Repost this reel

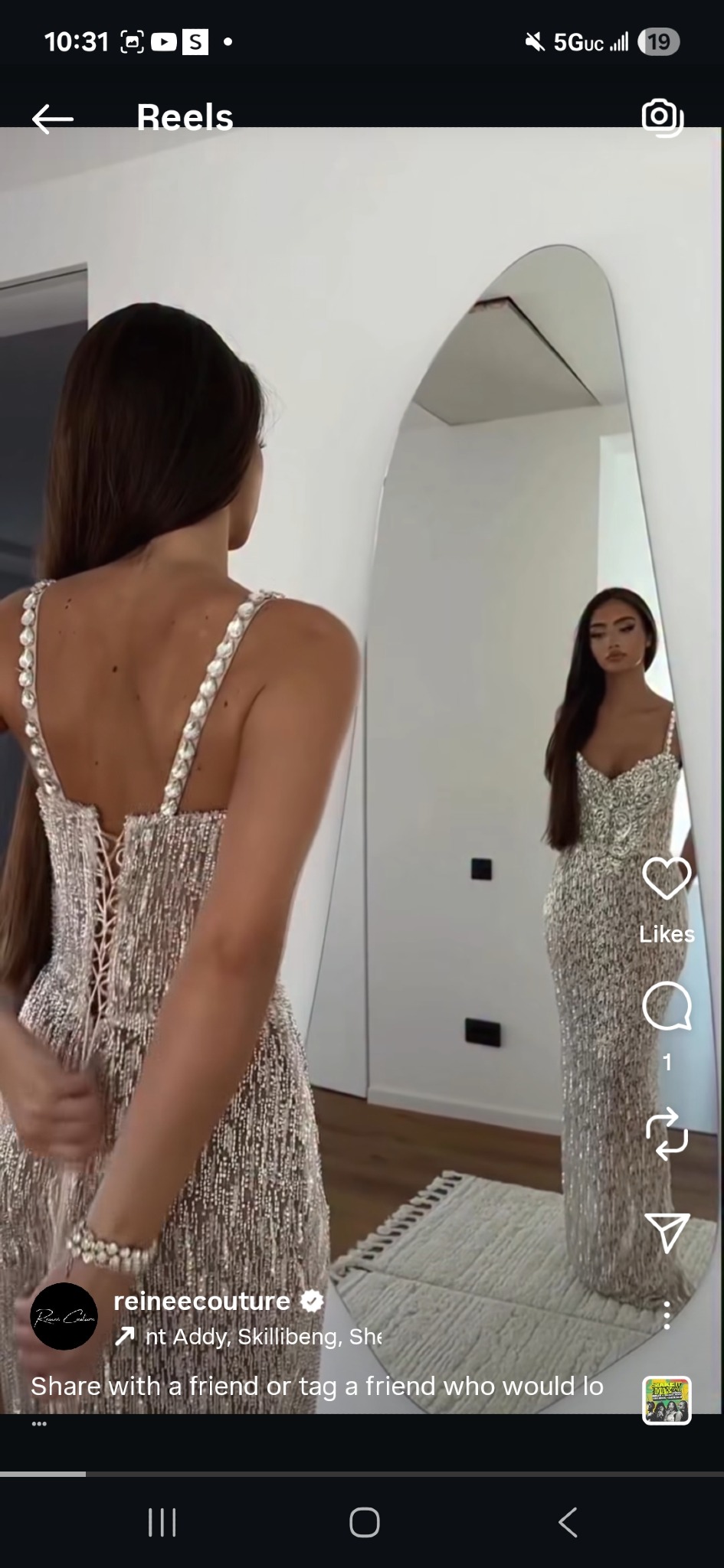[x=667, y=1133]
